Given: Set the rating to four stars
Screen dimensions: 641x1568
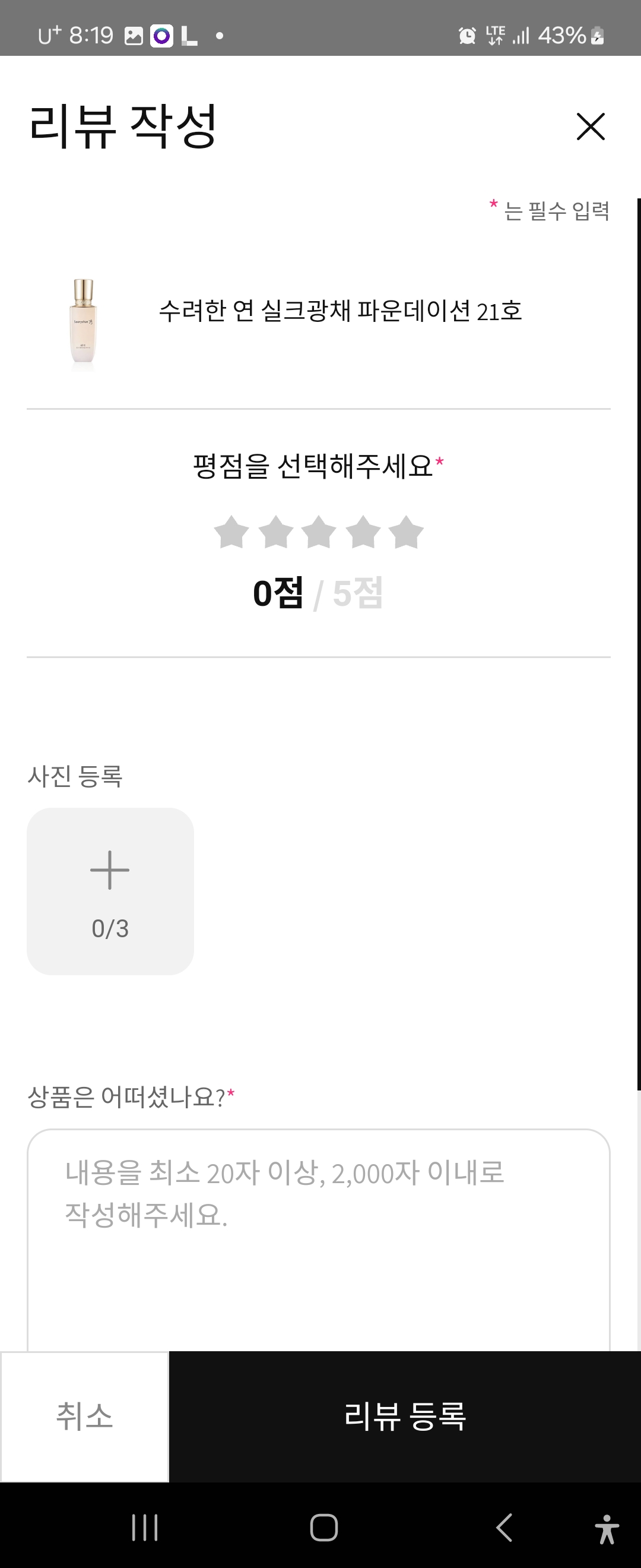Looking at the screenshot, I should [x=363, y=533].
